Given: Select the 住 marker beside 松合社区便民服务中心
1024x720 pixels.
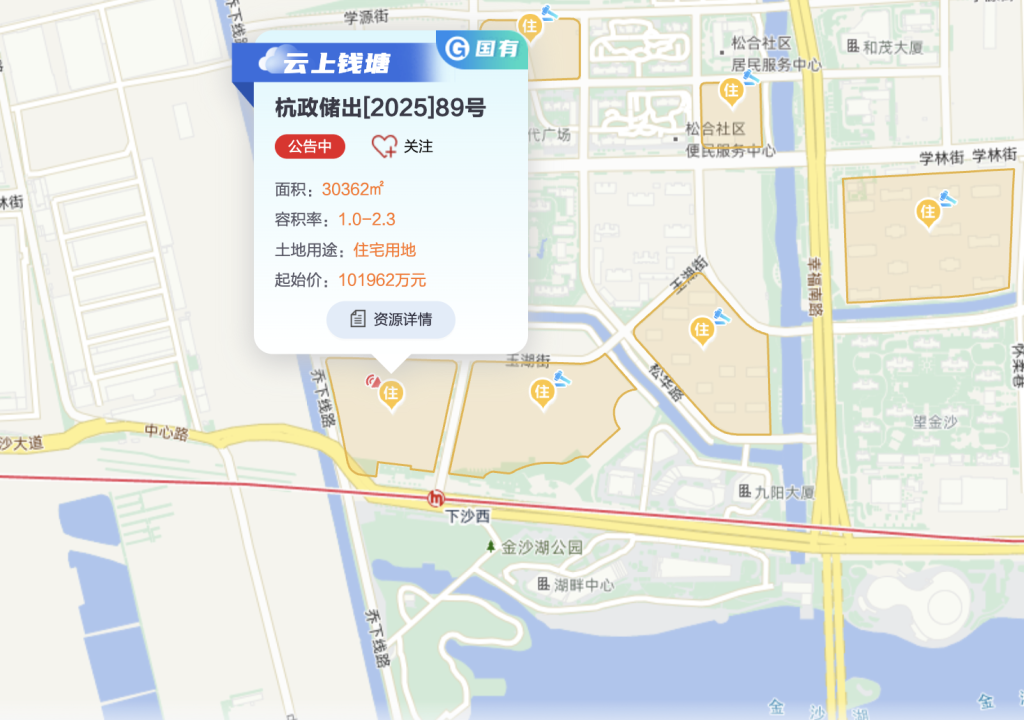Looking at the screenshot, I should point(731,93).
